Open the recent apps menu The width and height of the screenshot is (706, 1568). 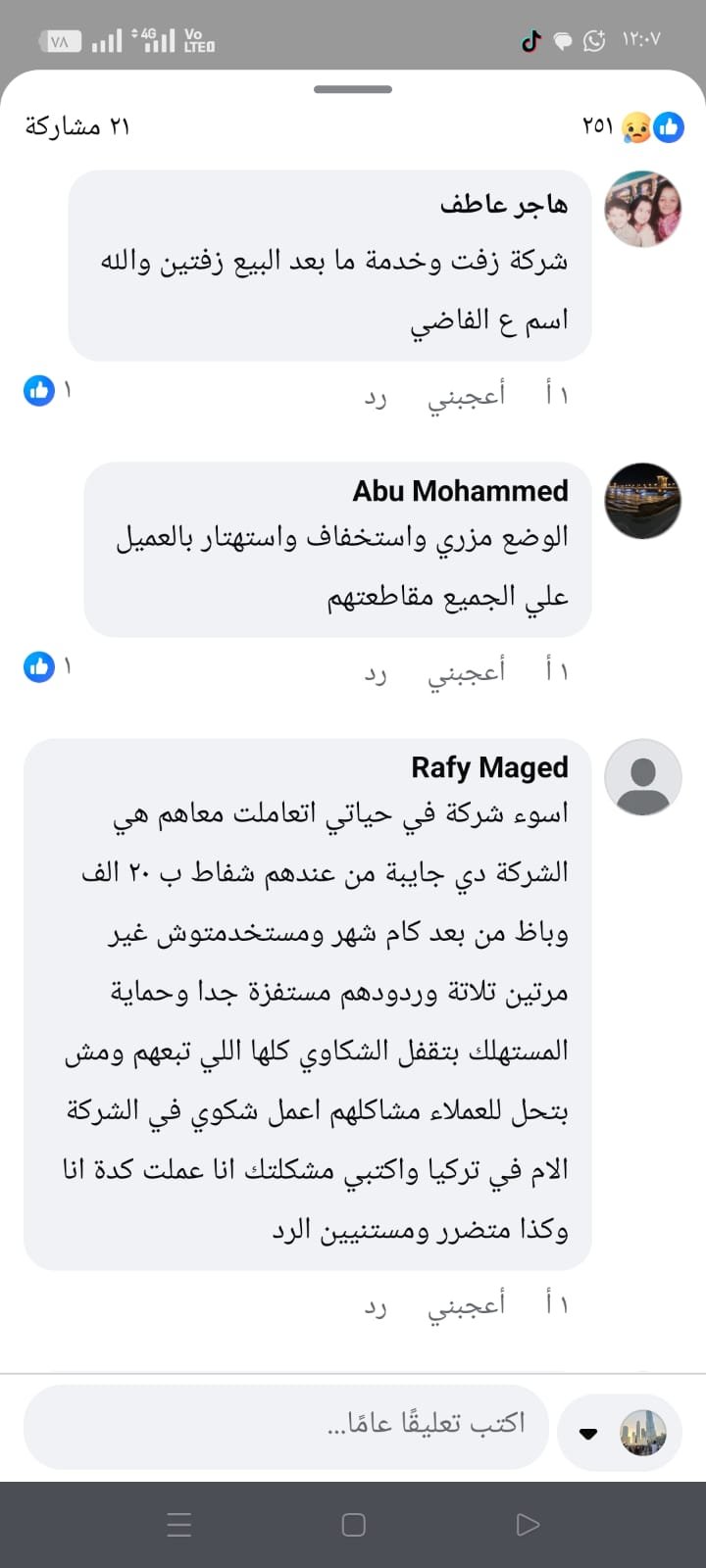[179, 1524]
